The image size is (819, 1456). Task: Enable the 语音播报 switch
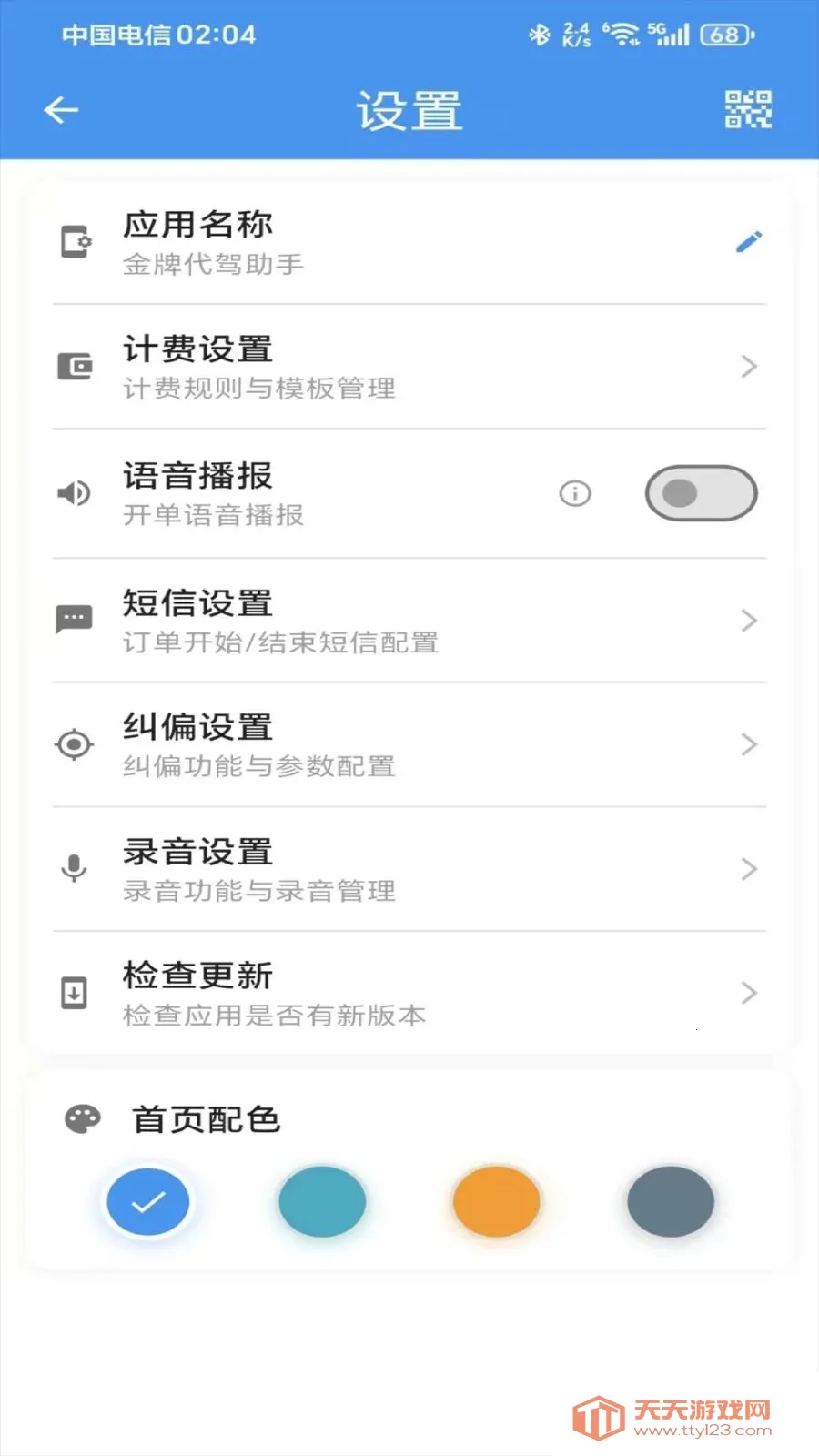click(x=701, y=493)
